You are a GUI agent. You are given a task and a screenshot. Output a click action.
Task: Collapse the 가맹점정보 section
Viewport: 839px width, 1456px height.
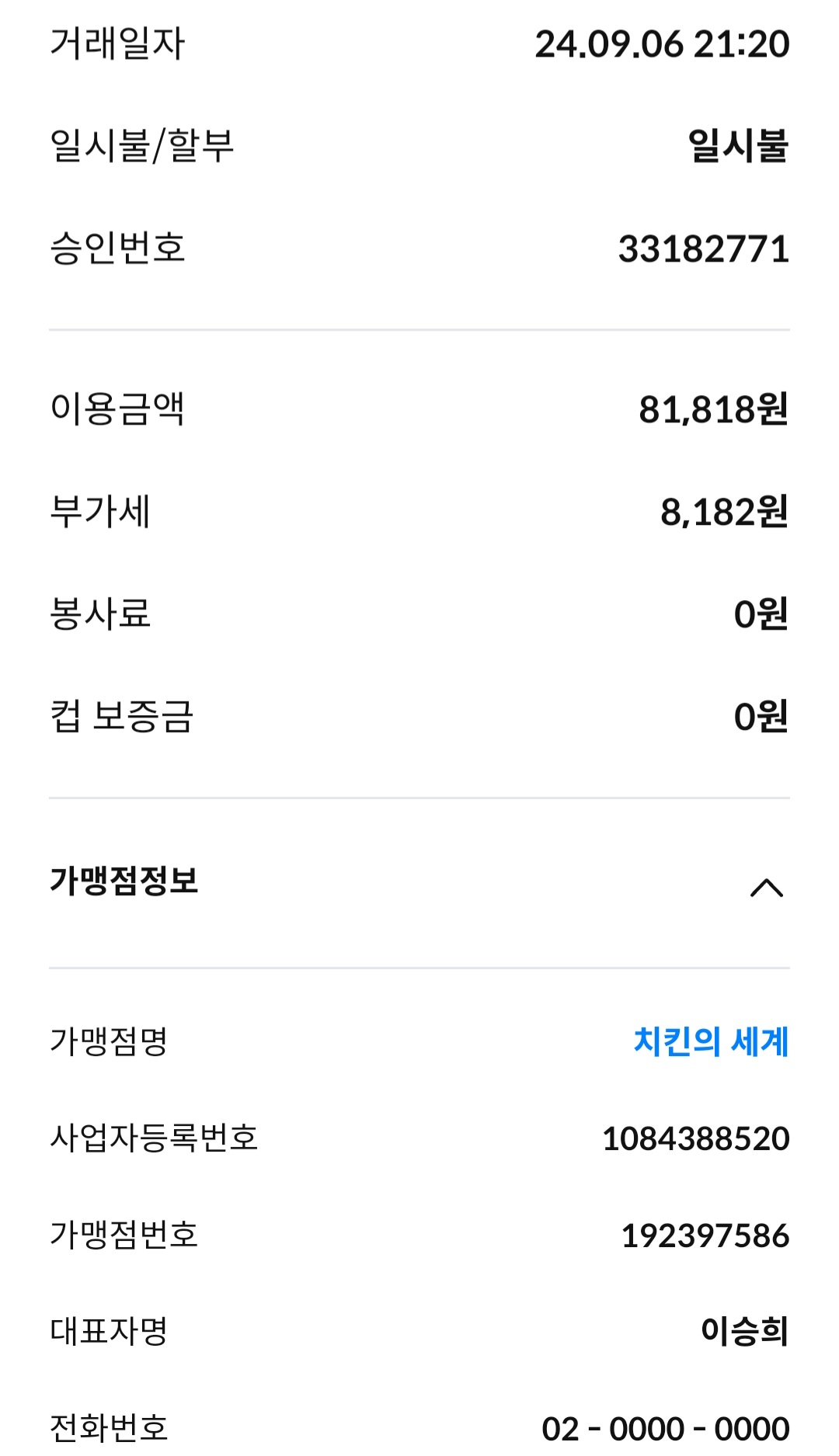tap(766, 888)
